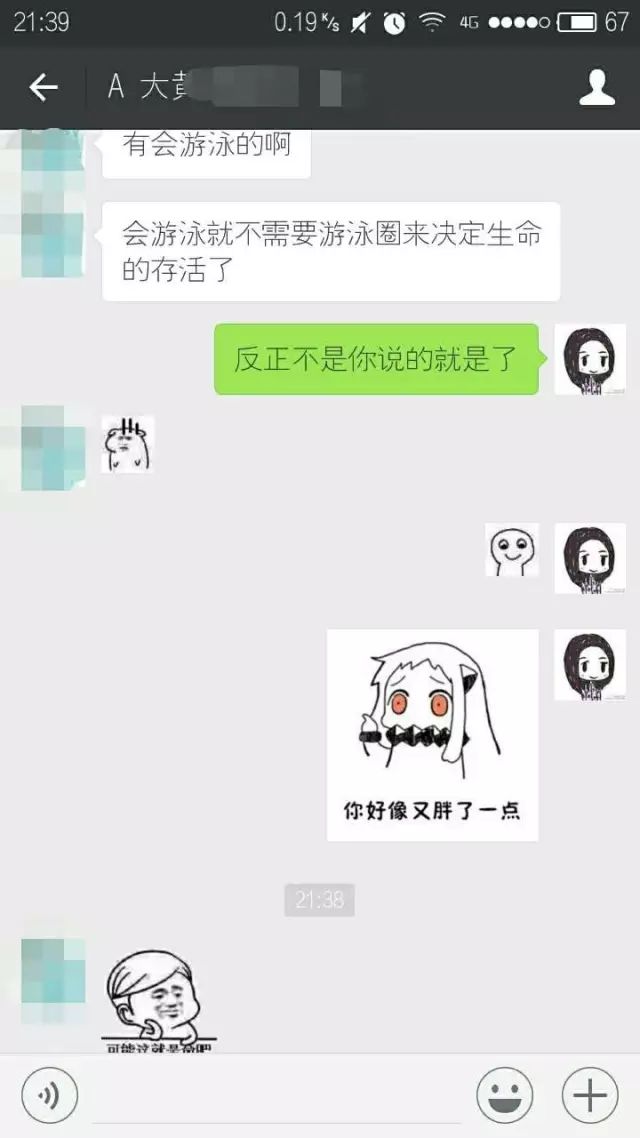Open the emoji sticker panel
Viewport: 640px width, 1138px height.
pos(504,1095)
